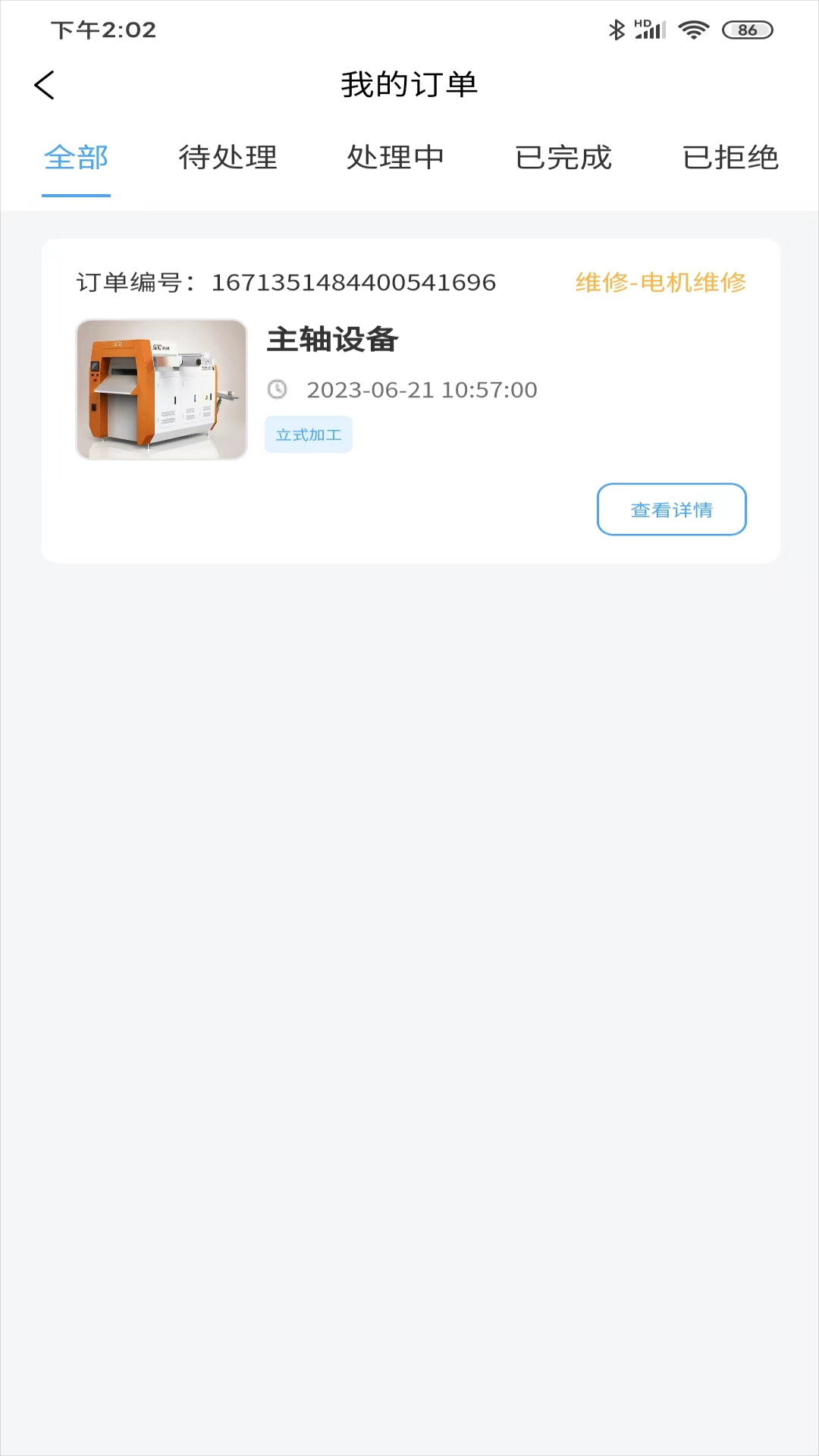Open the 已拒绝 tab

pyautogui.click(x=731, y=158)
